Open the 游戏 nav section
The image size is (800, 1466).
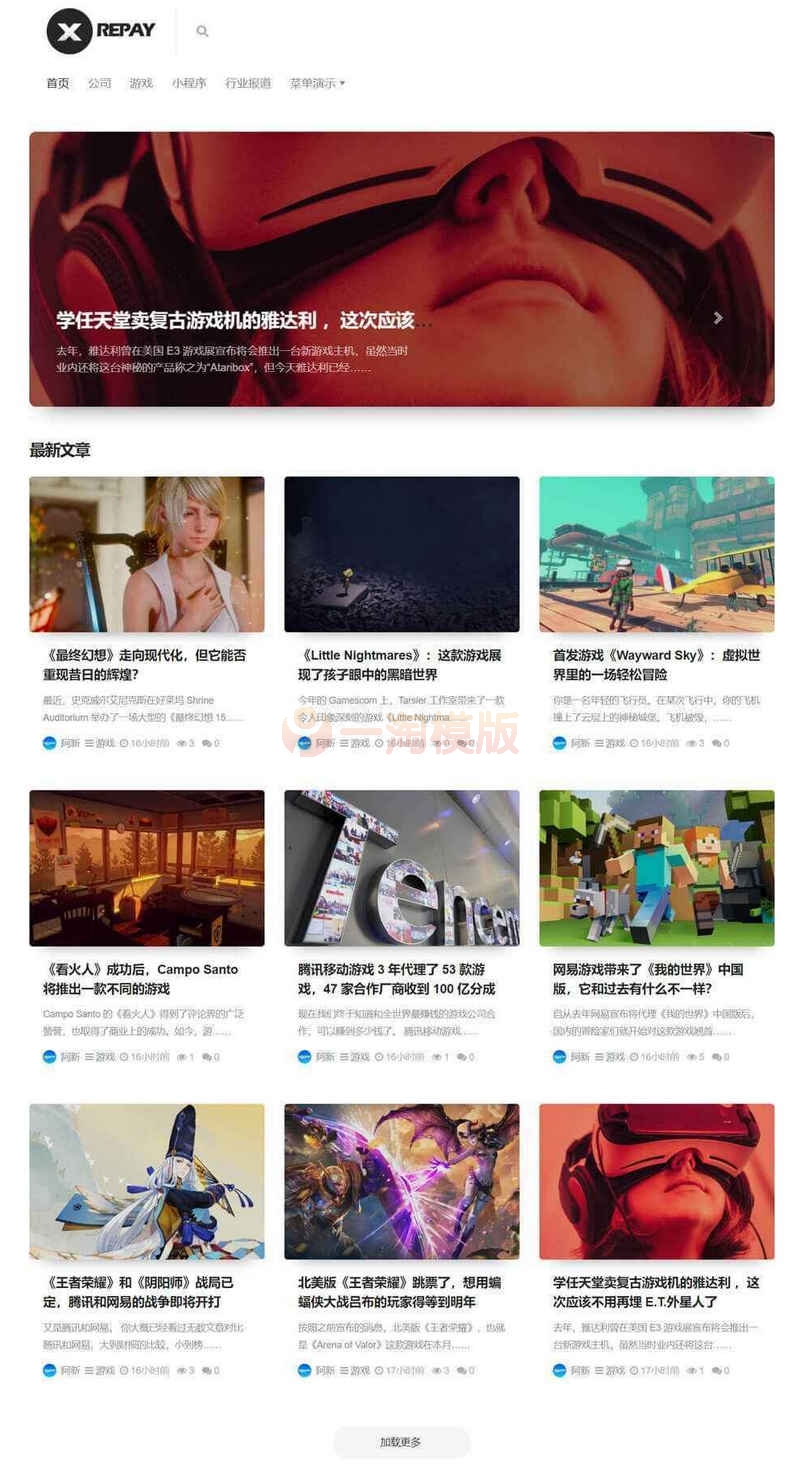pyautogui.click(x=141, y=83)
